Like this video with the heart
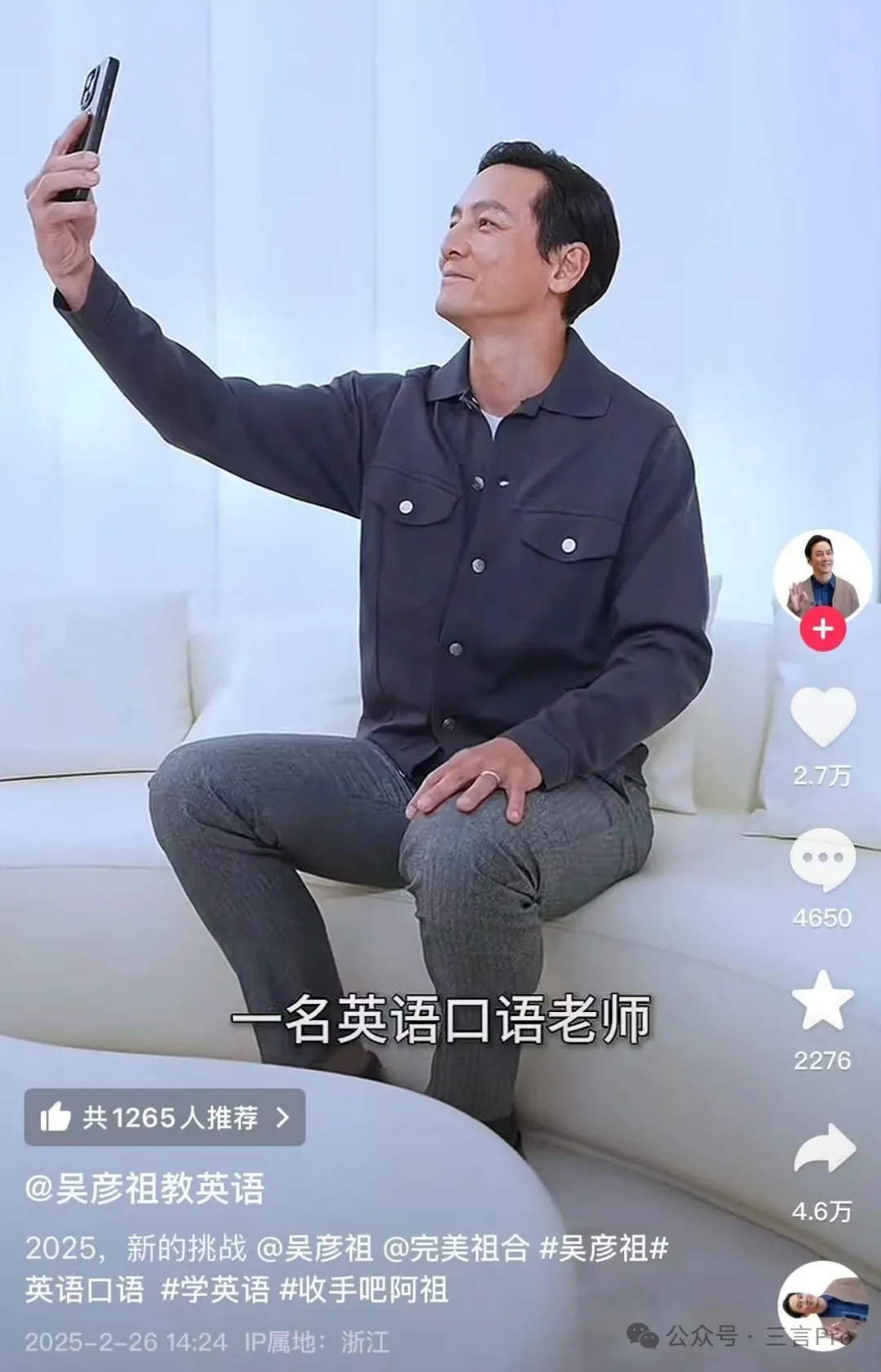Screen dimensions: 881x1372 coord(822,717)
